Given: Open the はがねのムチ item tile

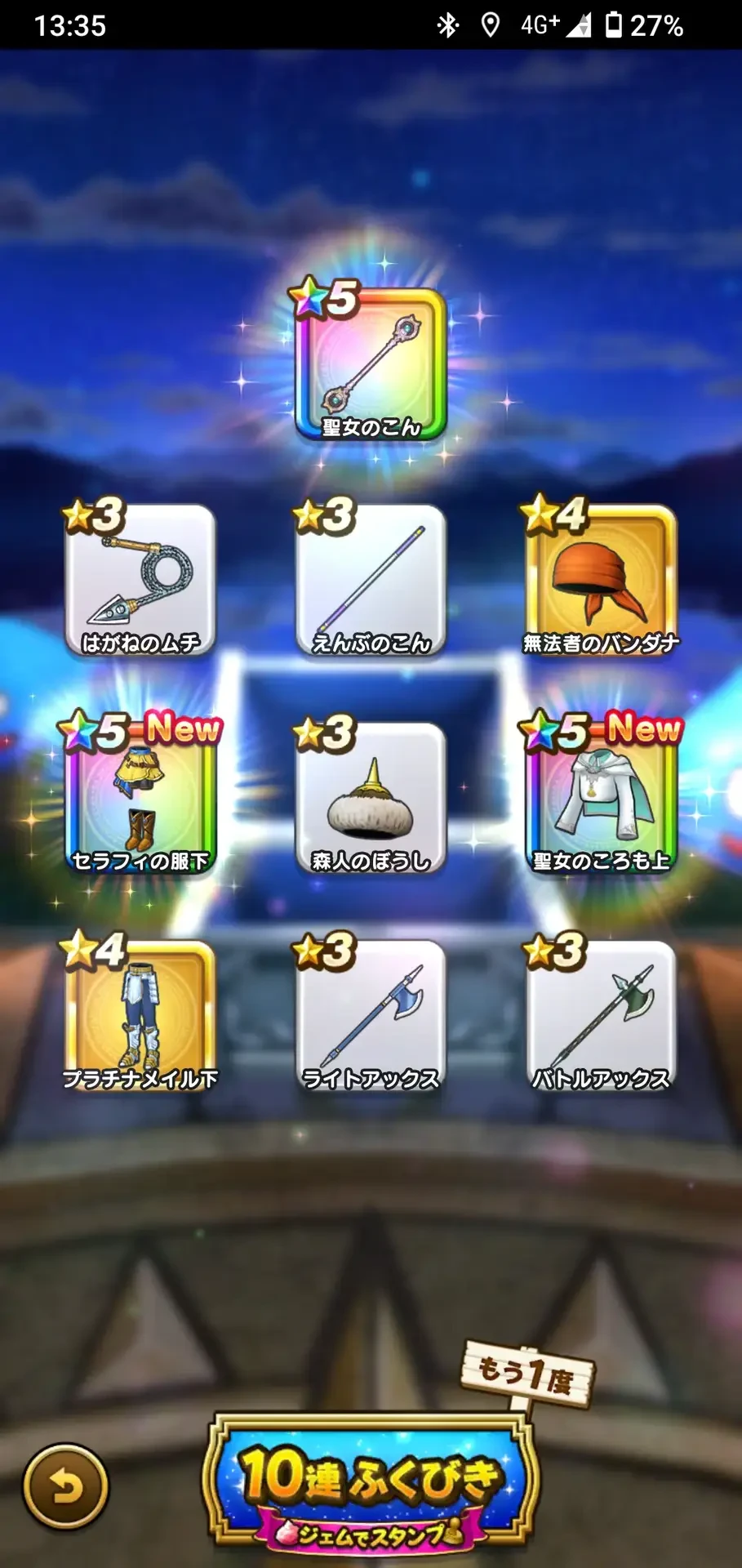Looking at the screenshot, I should point(140,581).
